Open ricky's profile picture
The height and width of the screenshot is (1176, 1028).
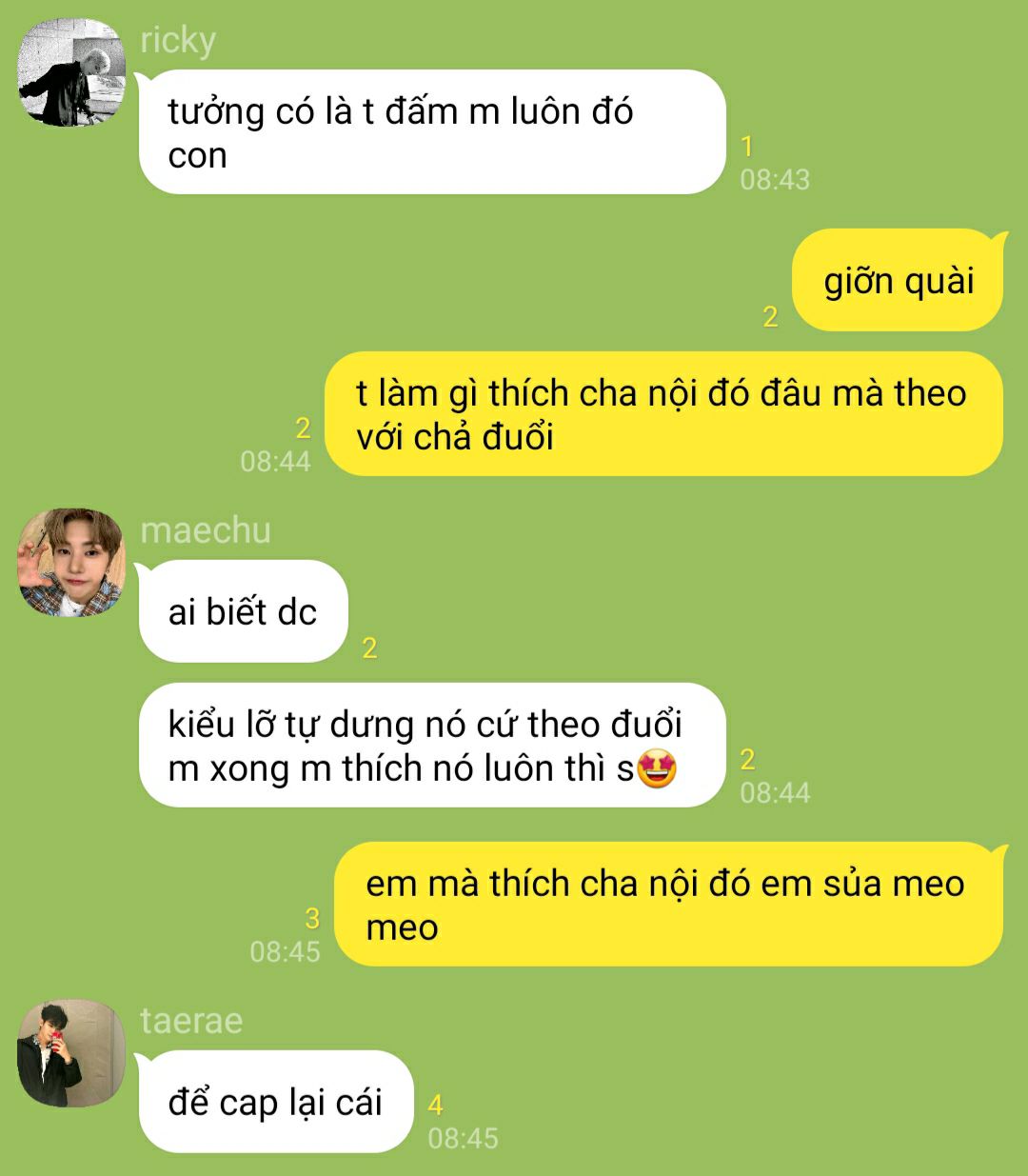tap(72, 73)
